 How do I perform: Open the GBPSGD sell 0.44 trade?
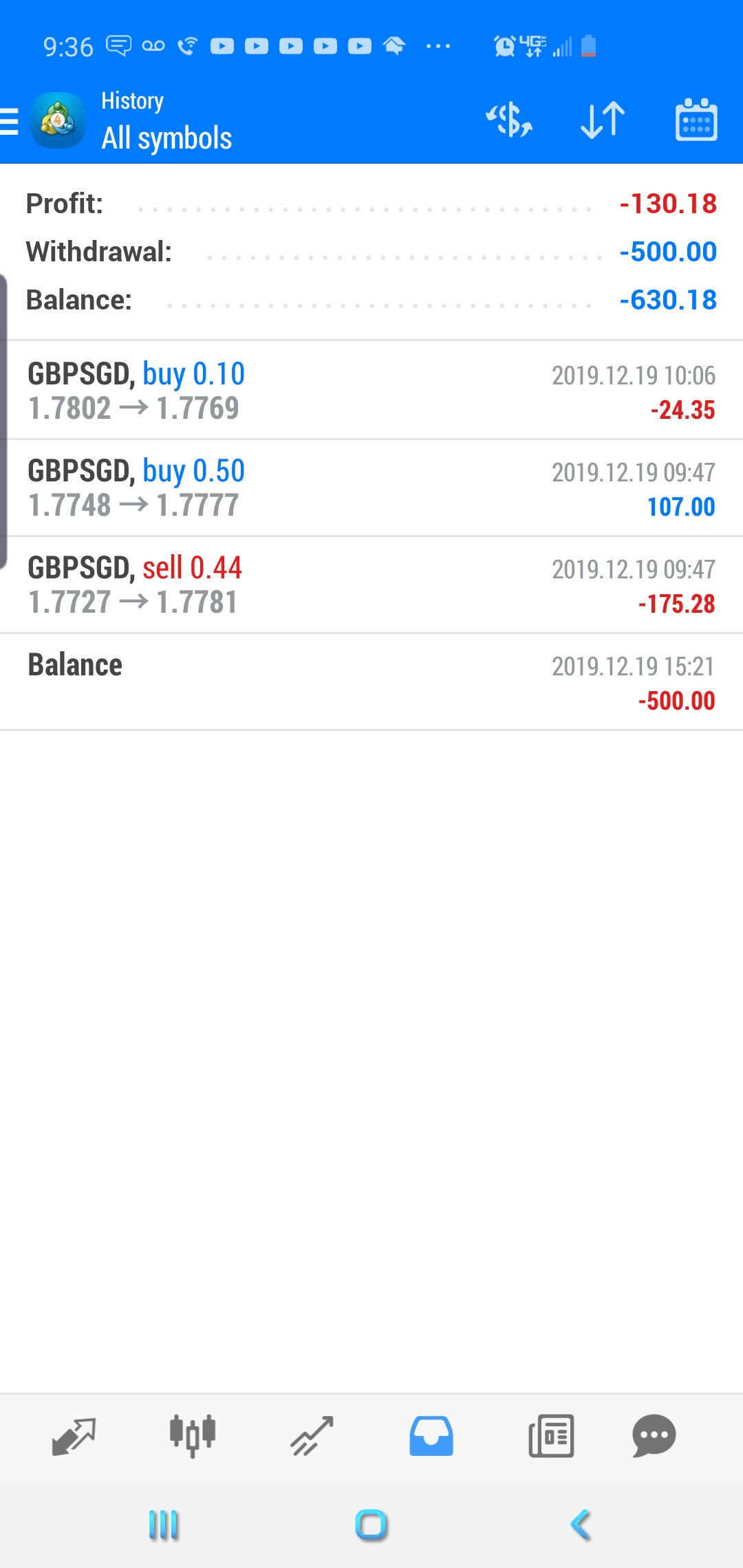coord(371,585)
